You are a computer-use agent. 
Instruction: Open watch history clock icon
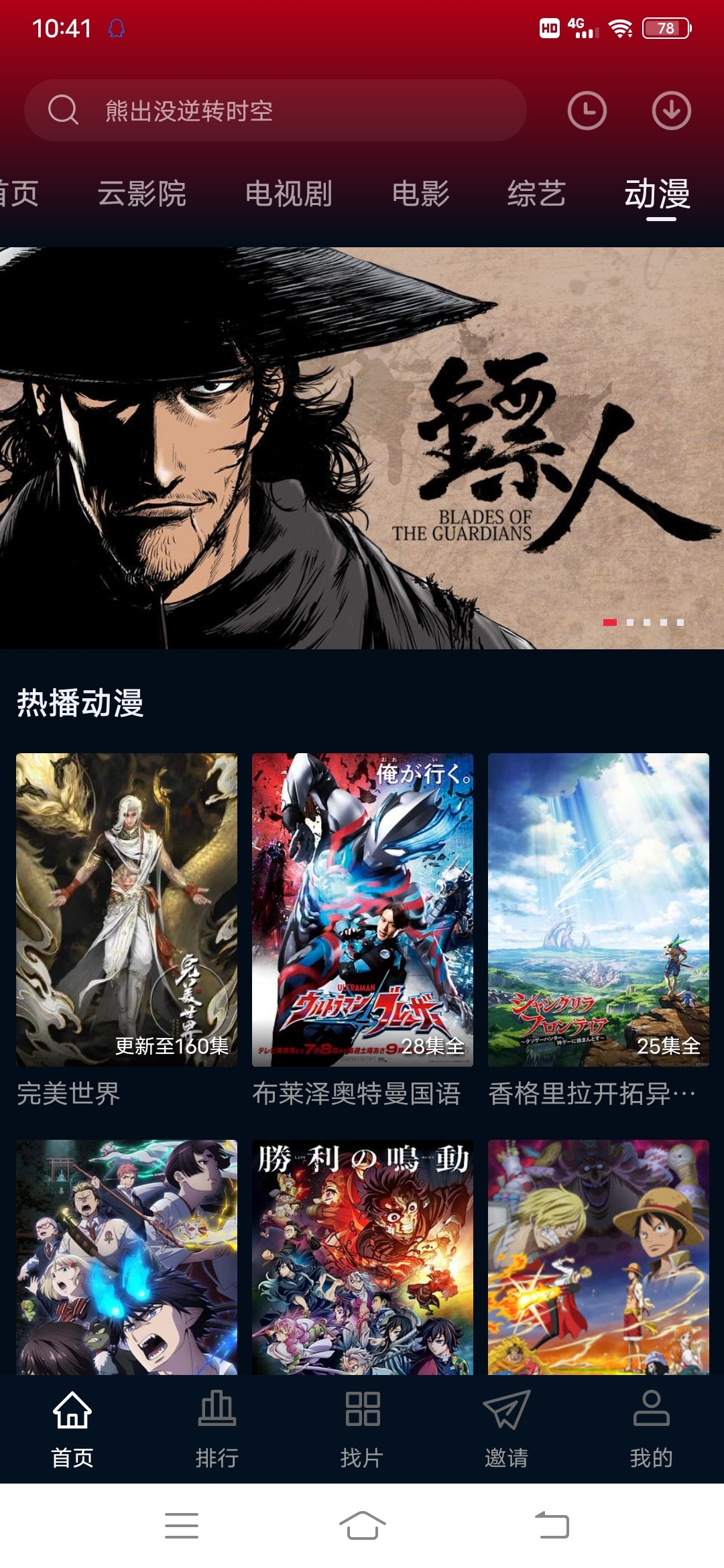pyautogui.click(x=587, y=111)
